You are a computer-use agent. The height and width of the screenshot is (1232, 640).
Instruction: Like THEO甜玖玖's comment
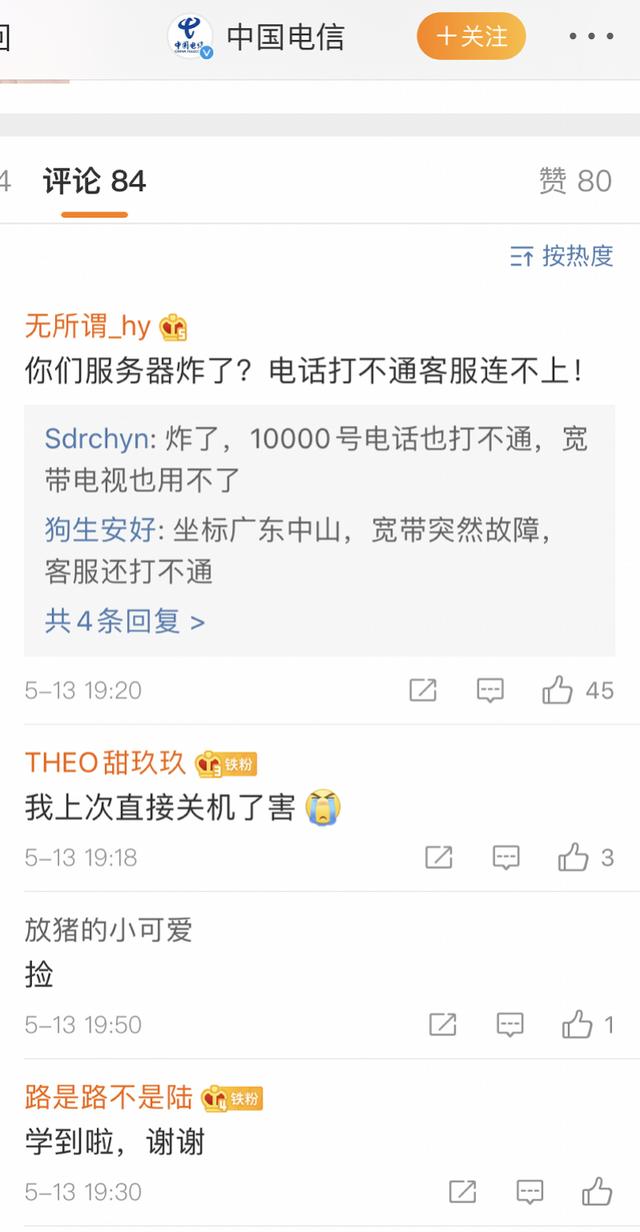(x=573, y=857)
